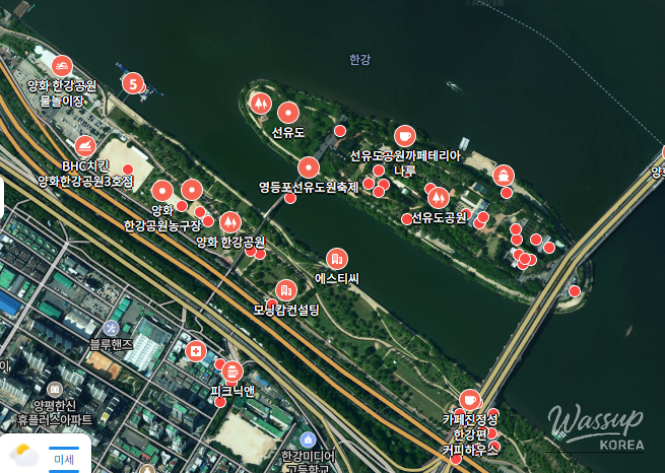Tap the 모닝캄컨설팅 building marker
Image resolution: width=665 pixels, height=473 pixels.
(x=286, y=290)
